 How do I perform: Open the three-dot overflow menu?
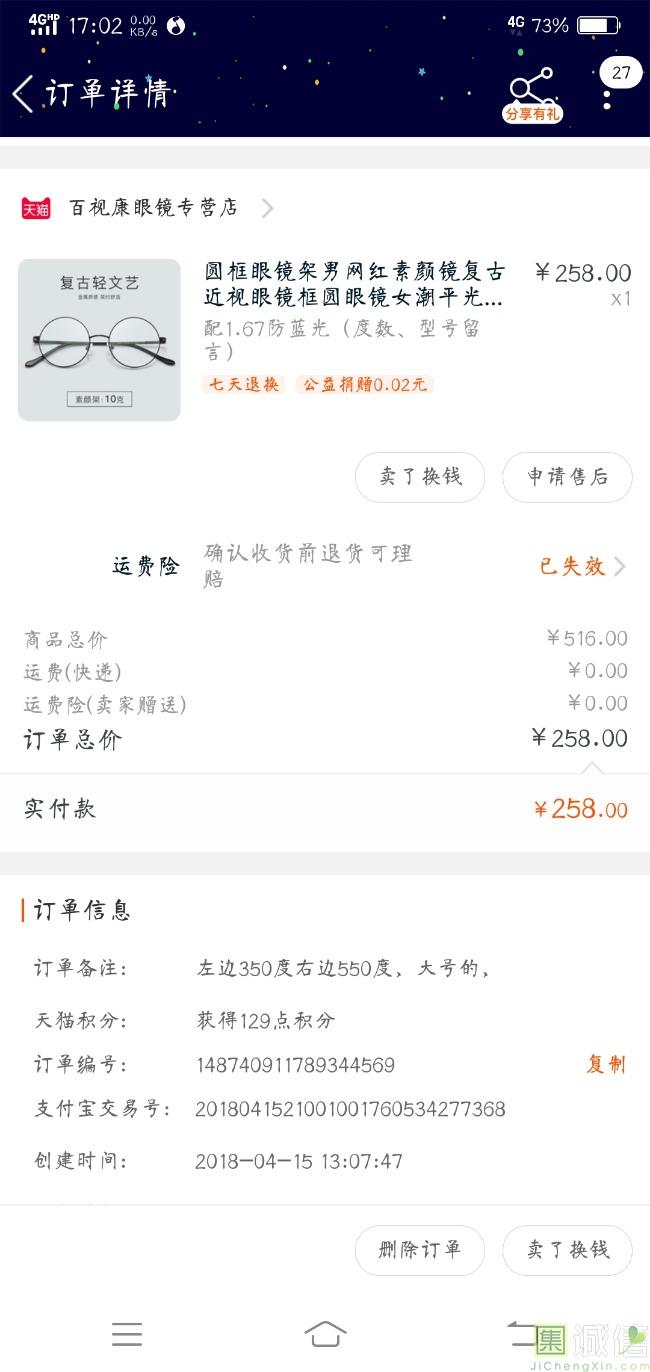(607, 93)
